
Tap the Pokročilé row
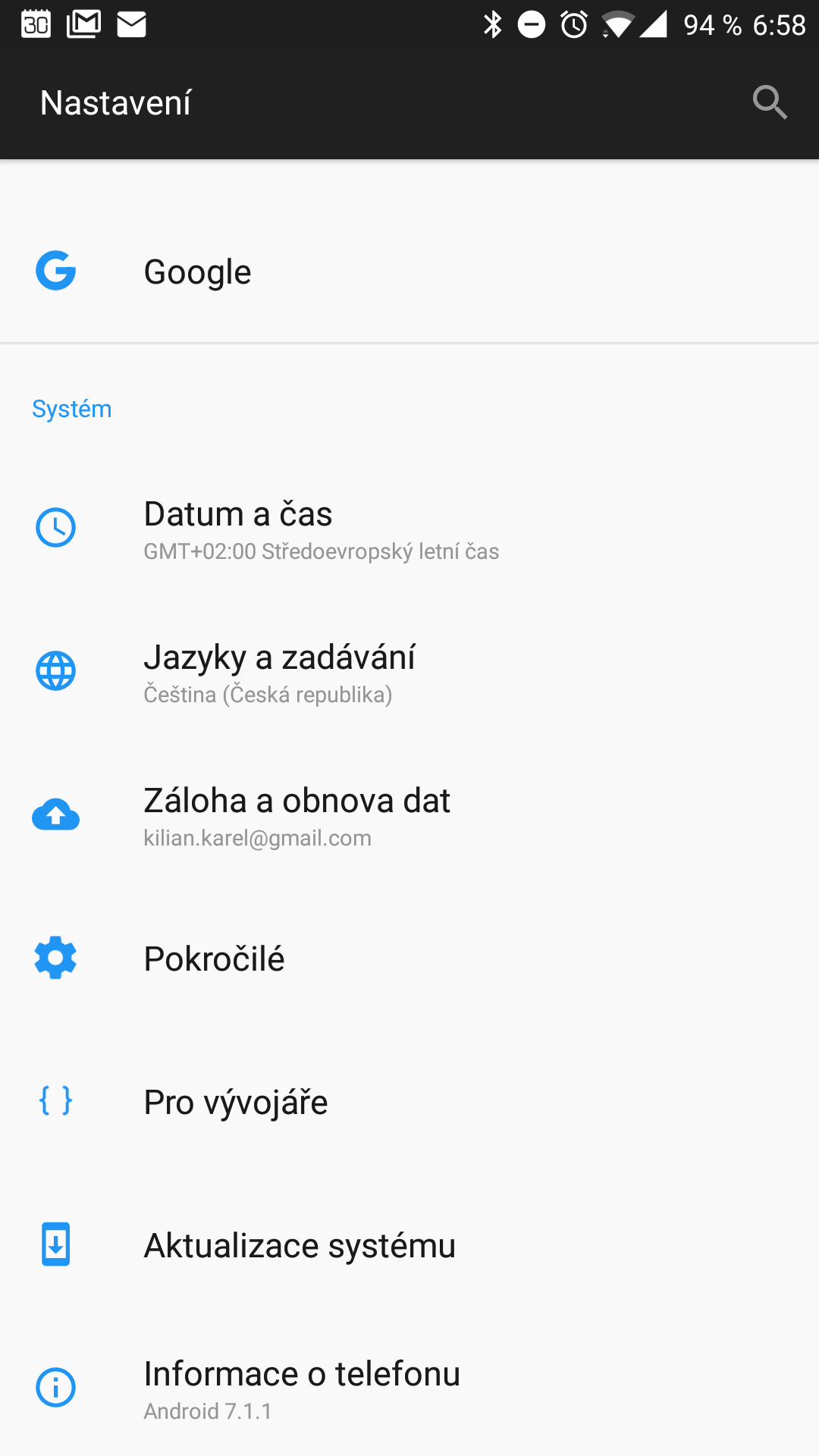(409, 959)
